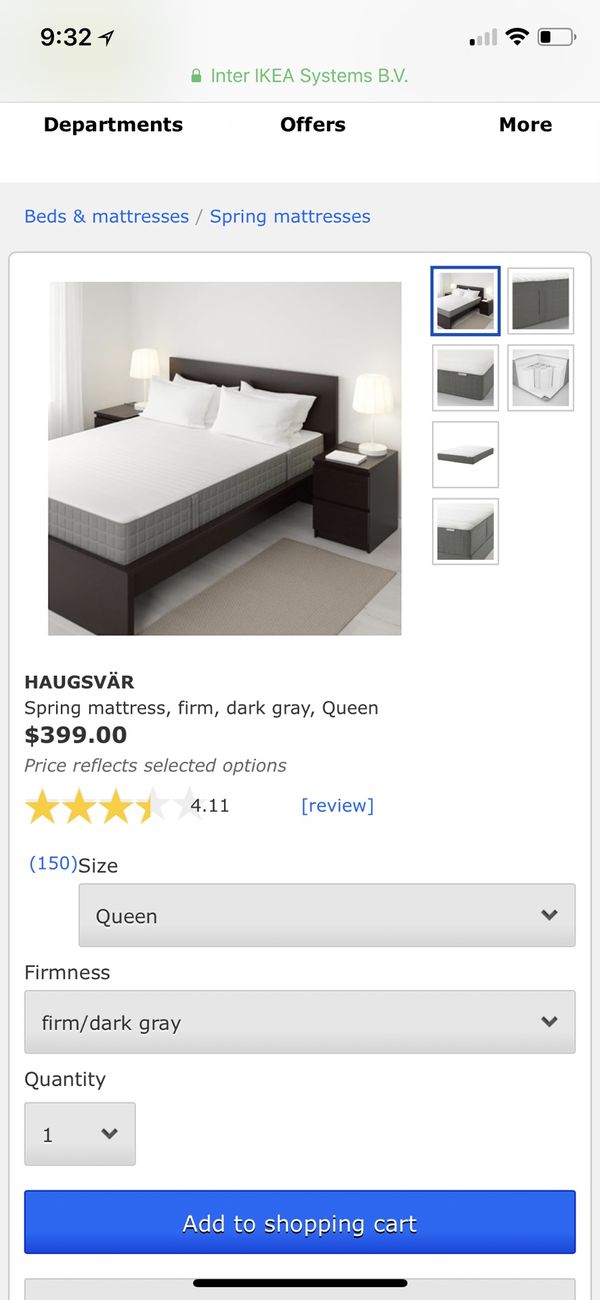This screenshot has width=600, height=1300.
Task: Expand the Firmness dropdown
Action: pos(300,1022)
